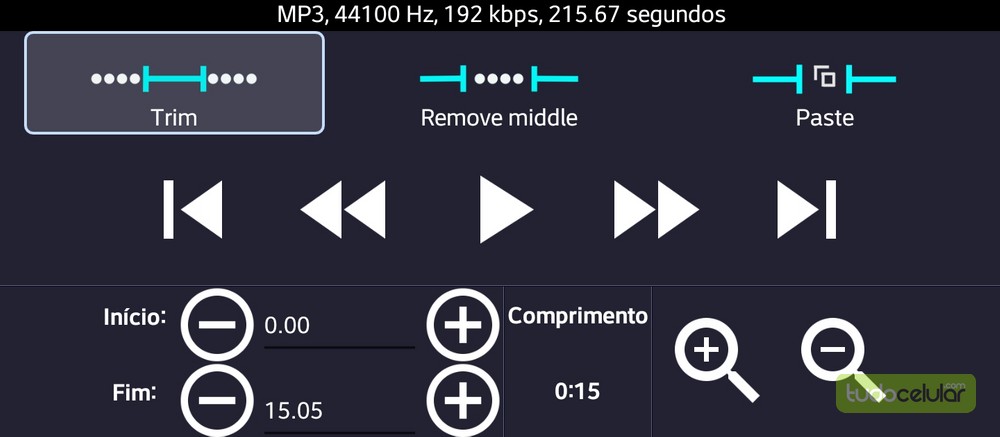Rewind the audio
Image resolution: width=1000 pixels, height=437 pixels.
(x=343, y=210)
